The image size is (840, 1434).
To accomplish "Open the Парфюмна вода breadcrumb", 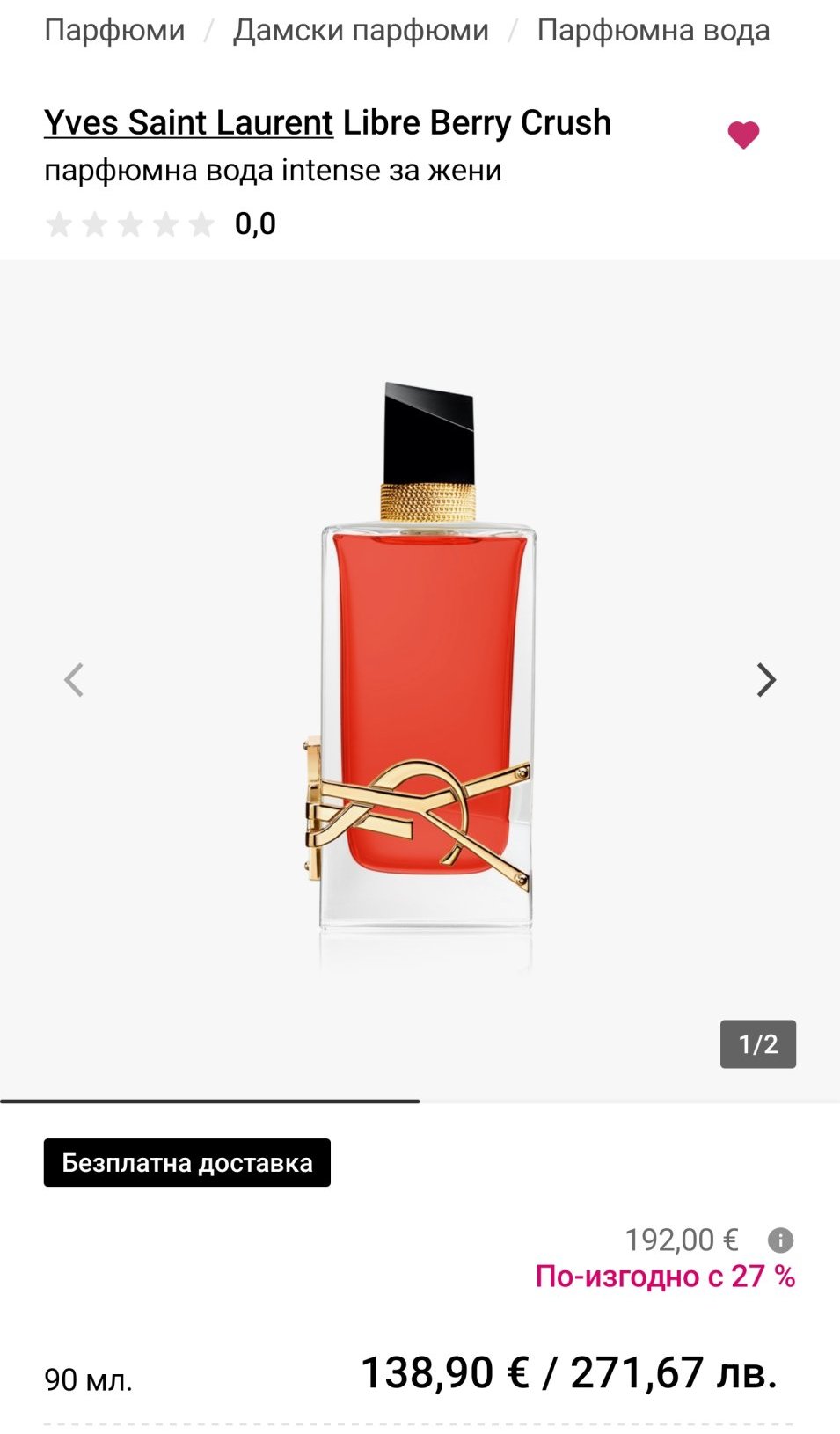I will (653, 31).
